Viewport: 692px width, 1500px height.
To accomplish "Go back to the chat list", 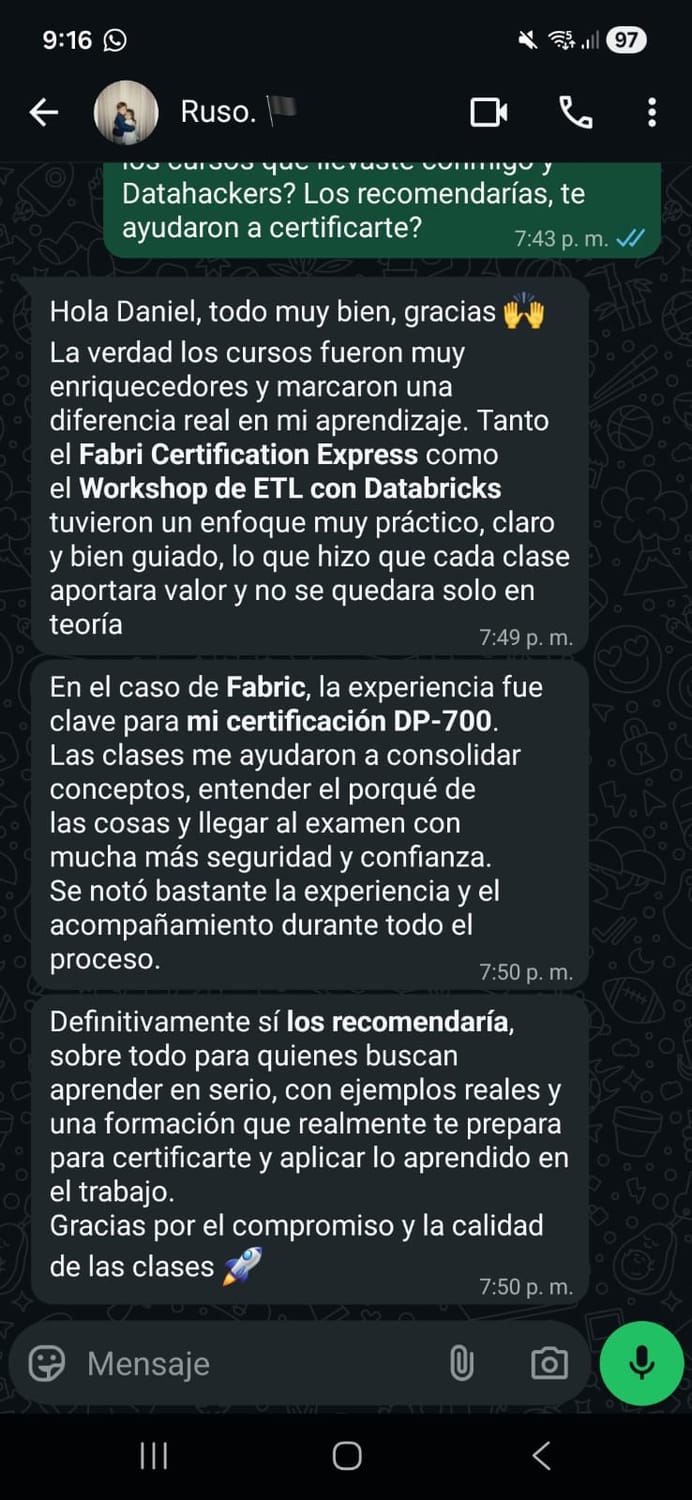I will coord(44,113).
